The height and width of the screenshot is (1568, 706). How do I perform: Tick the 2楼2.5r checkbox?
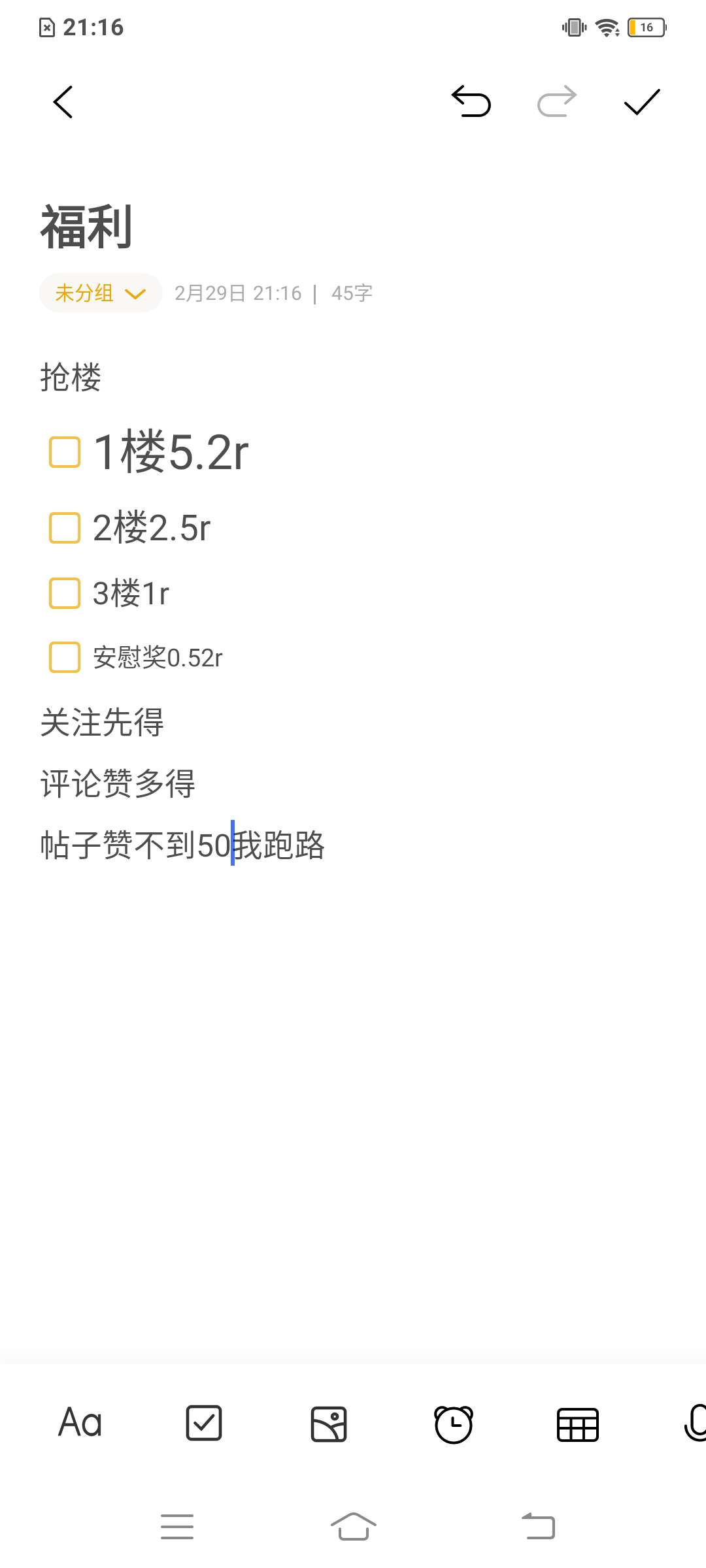[x=65, y=528]
